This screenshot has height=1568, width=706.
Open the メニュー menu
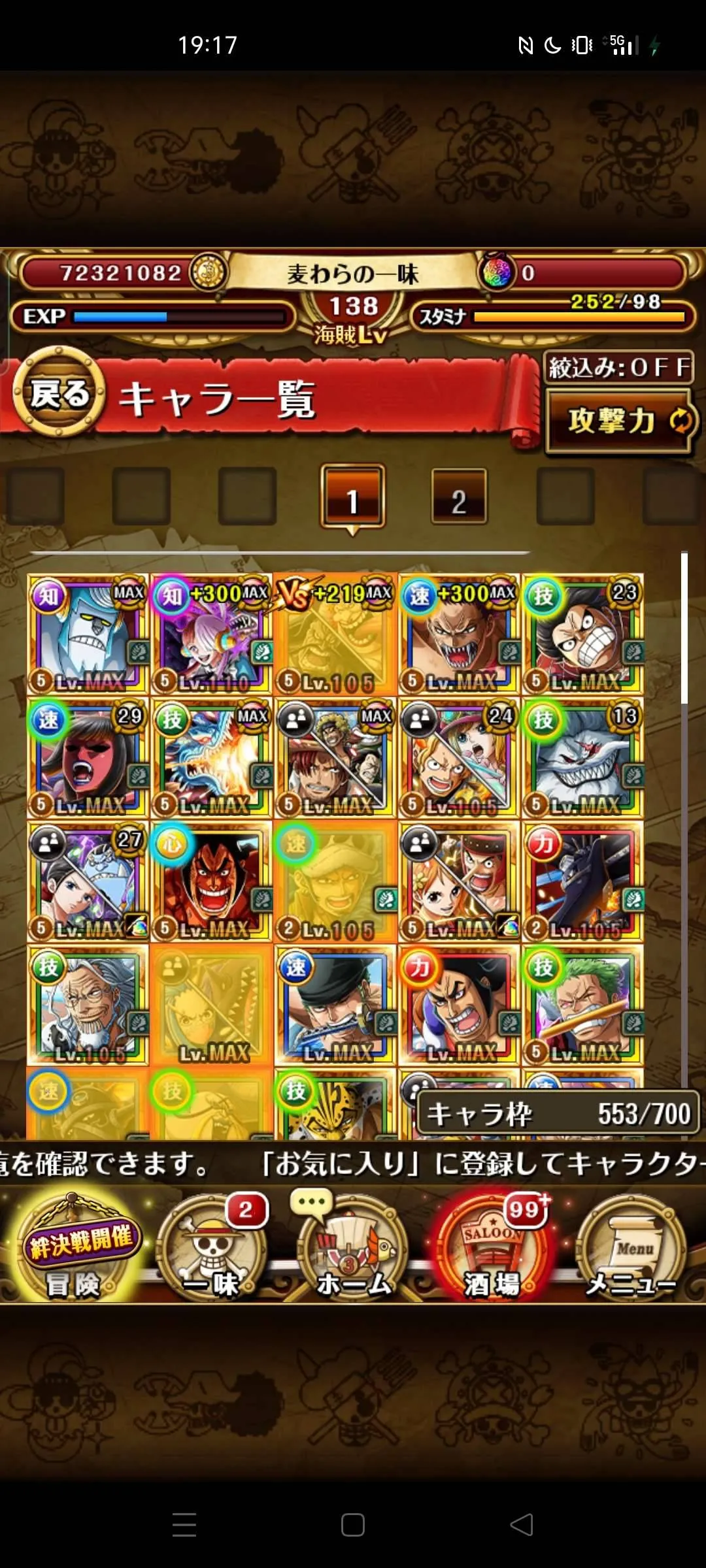tap(631, 1249)
